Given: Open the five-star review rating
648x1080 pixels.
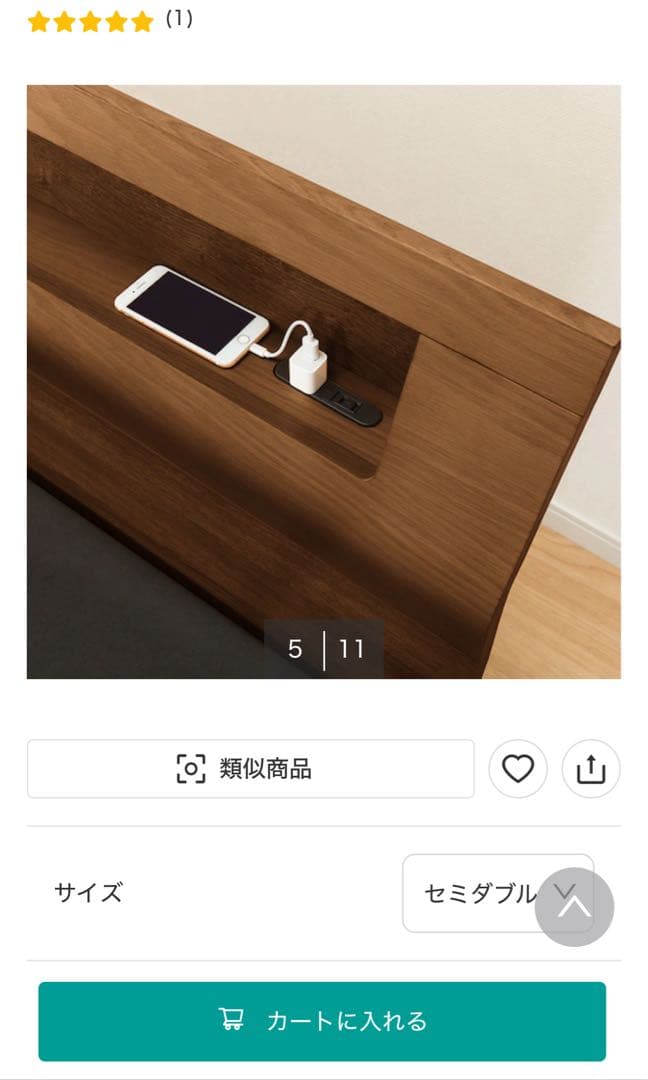Looking at the screenshot, I should pos(91,21).
